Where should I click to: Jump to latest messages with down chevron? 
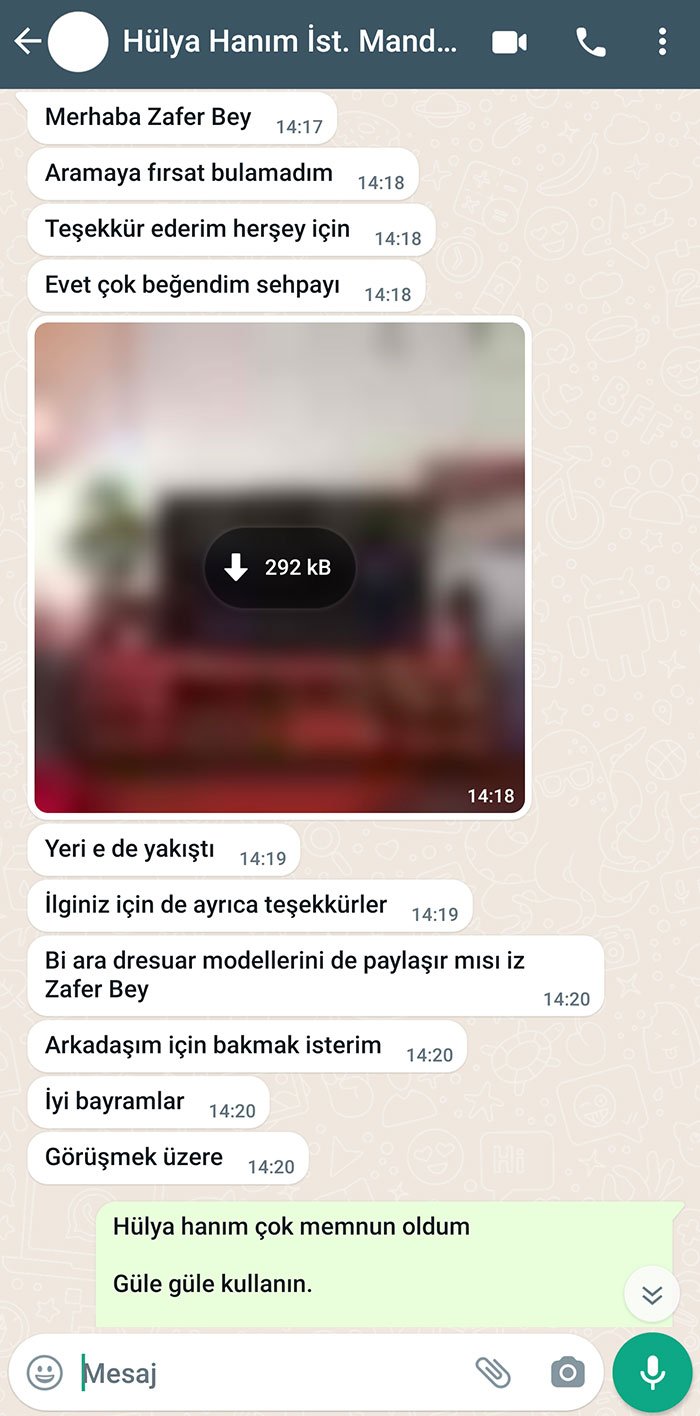click(652, 1295)
